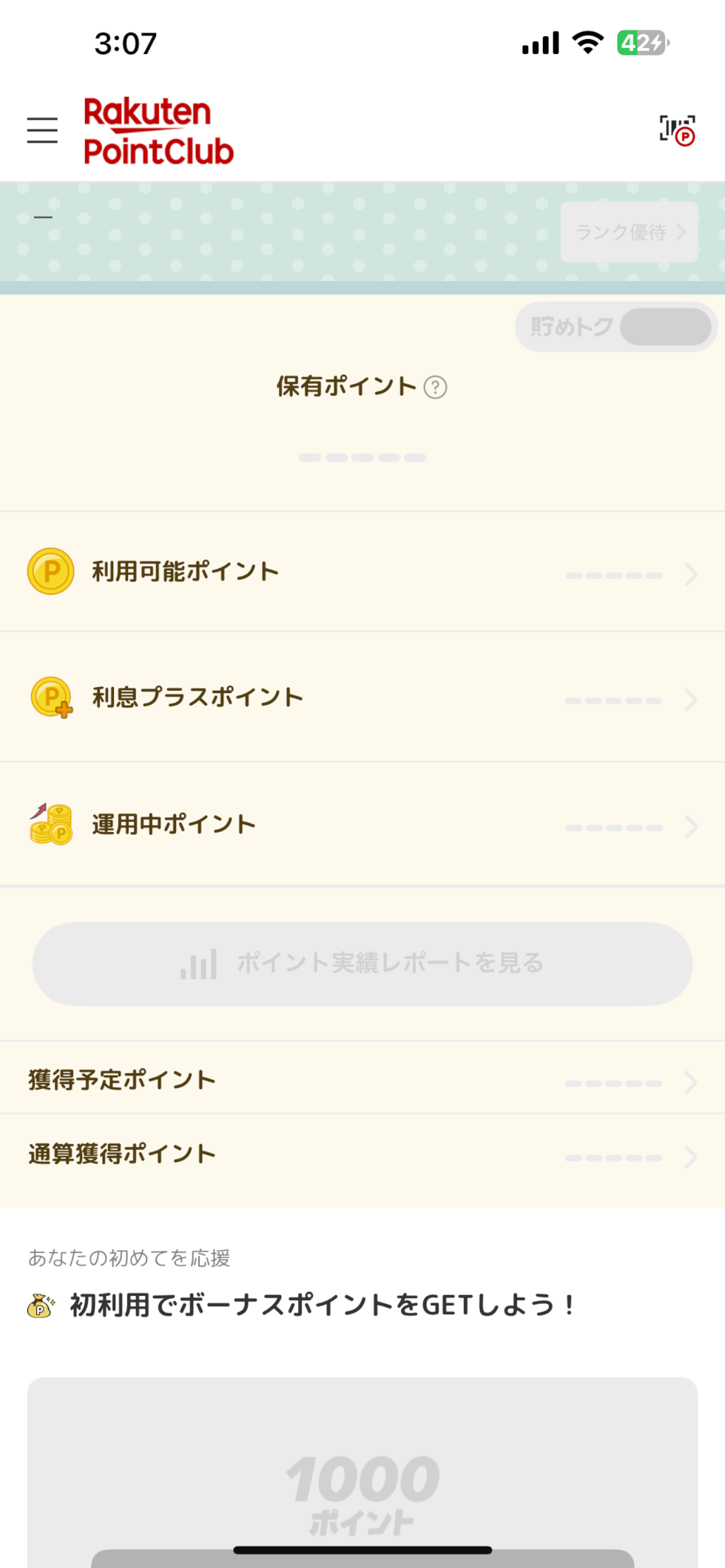
Task: Open 利用可能ポイント row
Action: point(362,572)
